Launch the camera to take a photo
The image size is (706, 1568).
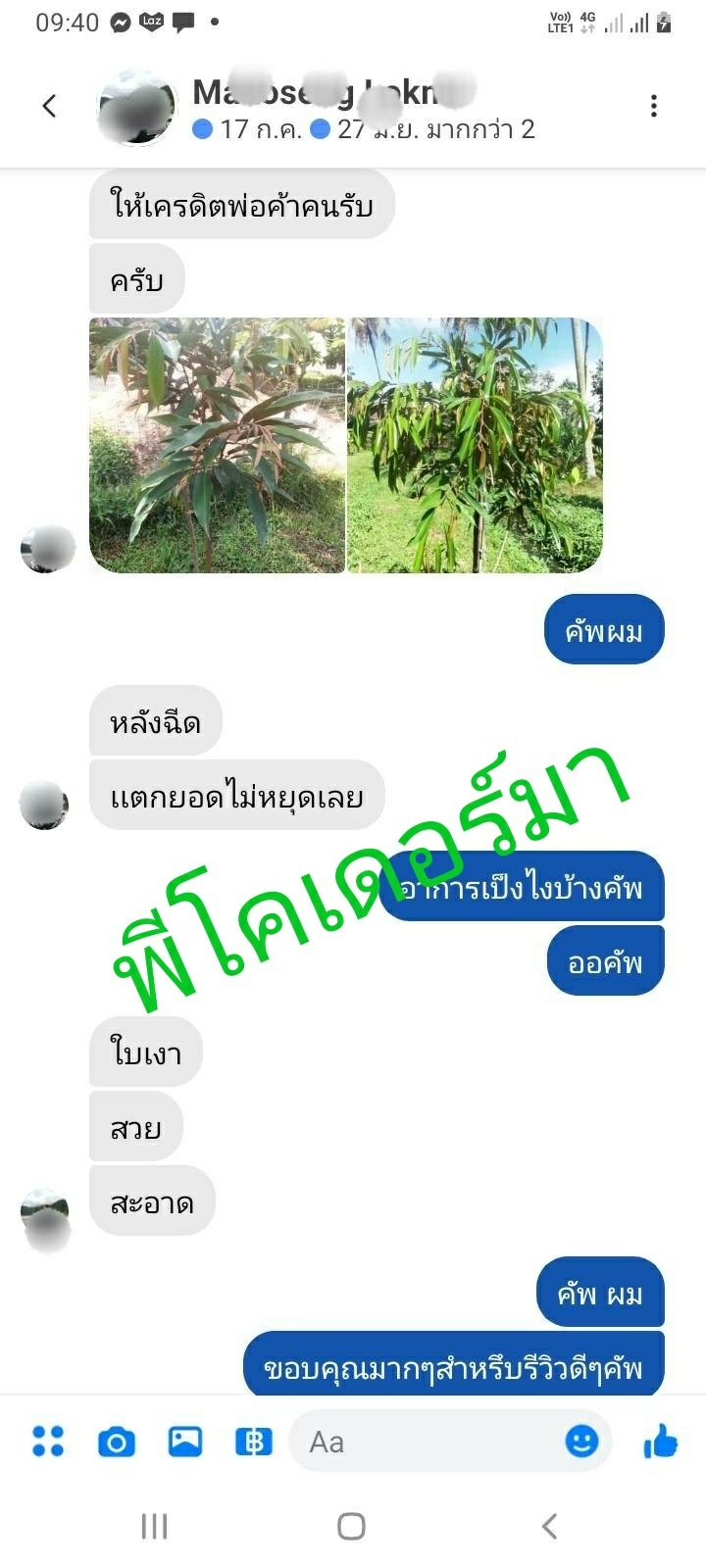(117, 1442)
